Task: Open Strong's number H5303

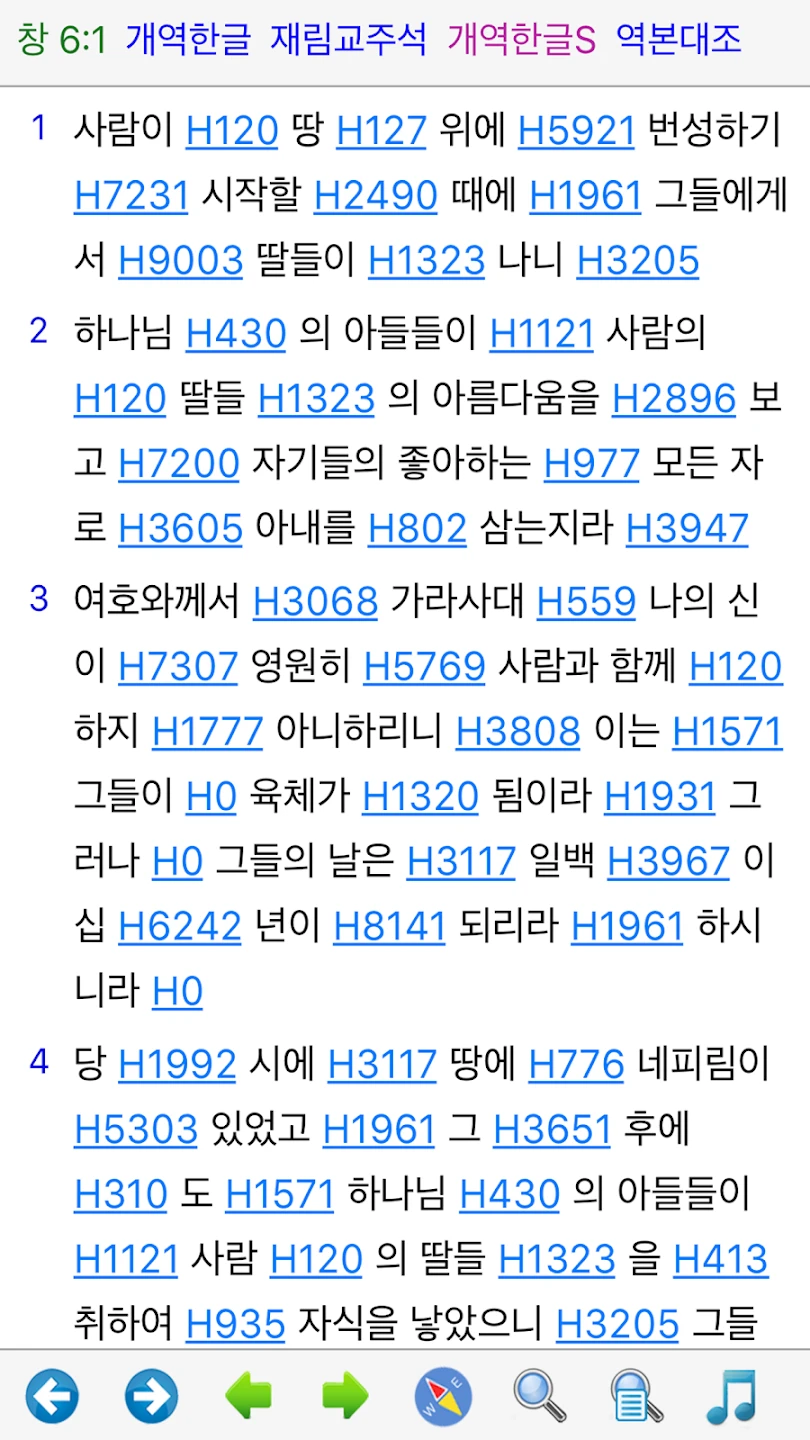Action: pos(136,1130)
